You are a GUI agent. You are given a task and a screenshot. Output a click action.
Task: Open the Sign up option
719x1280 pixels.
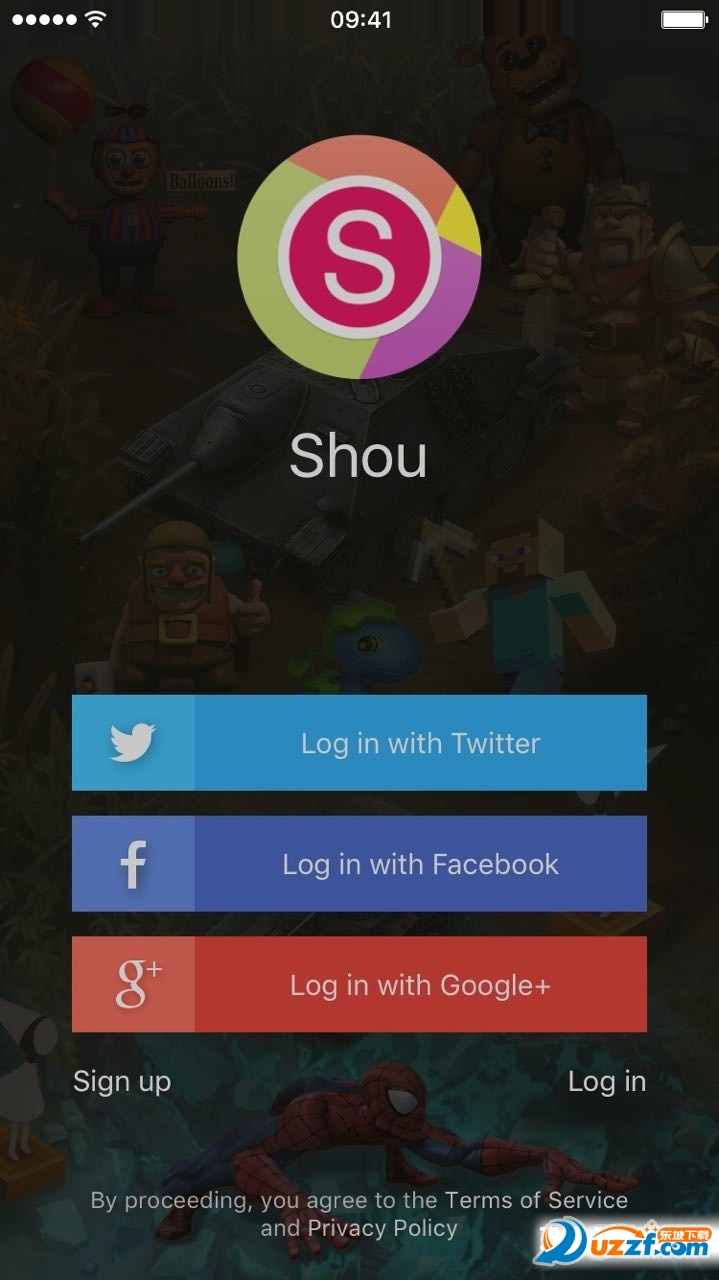pos(122,1081)
